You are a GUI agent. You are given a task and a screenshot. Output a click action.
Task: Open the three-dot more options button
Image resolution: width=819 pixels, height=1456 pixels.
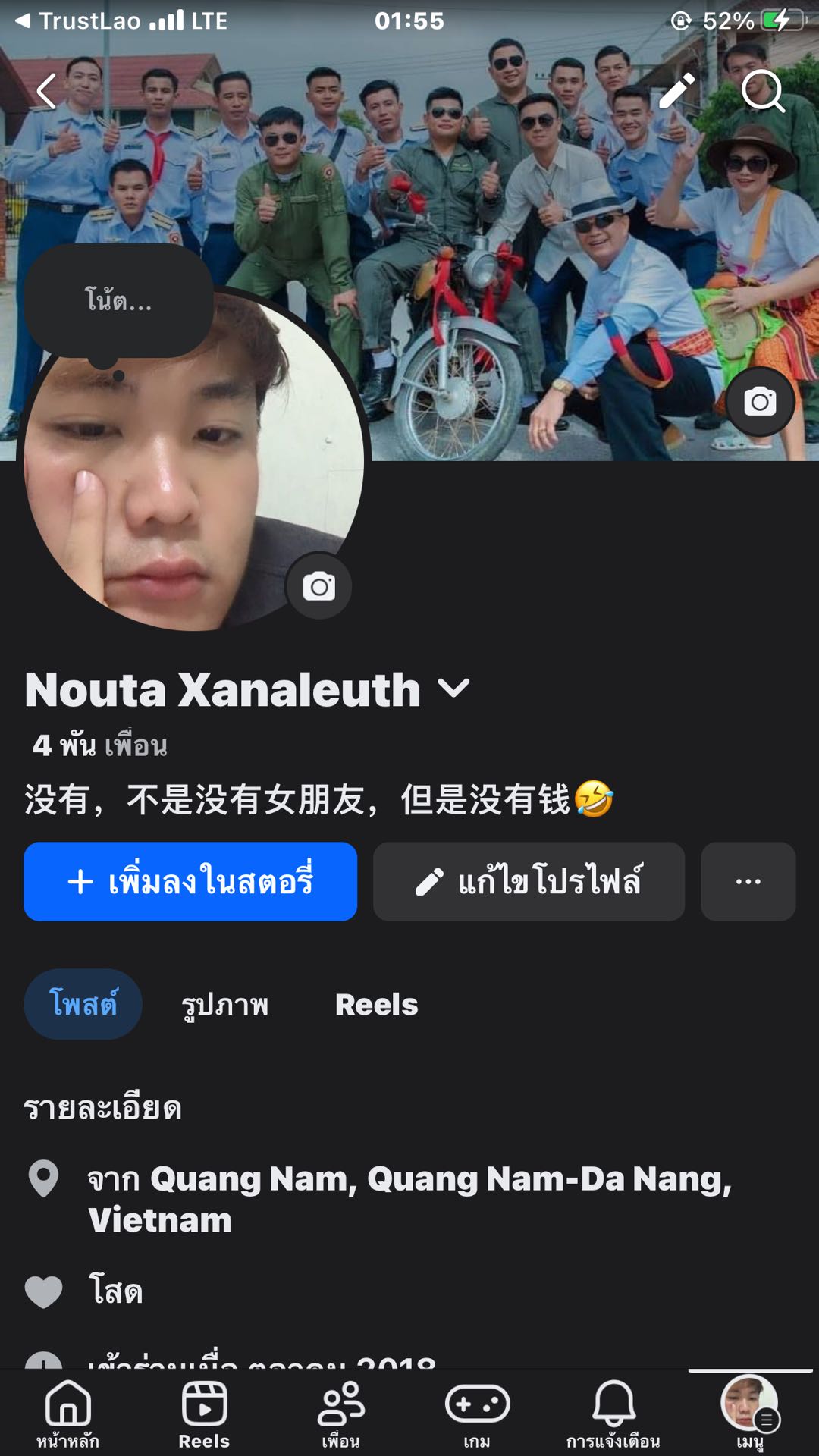click(x=748, y=882)
